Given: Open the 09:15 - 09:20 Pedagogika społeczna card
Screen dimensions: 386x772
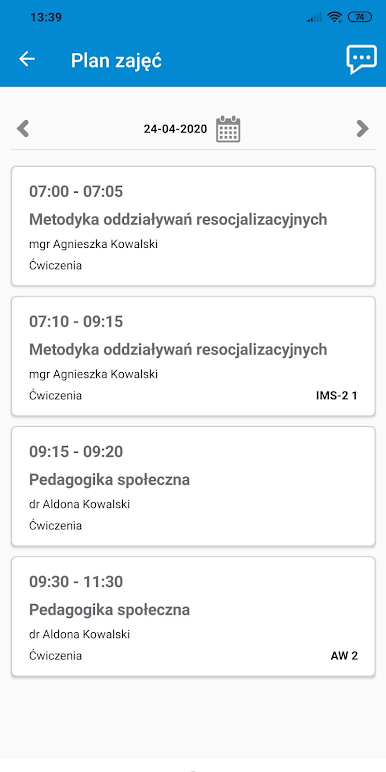Looking at the screenshot, I should [x=193, y=486].
